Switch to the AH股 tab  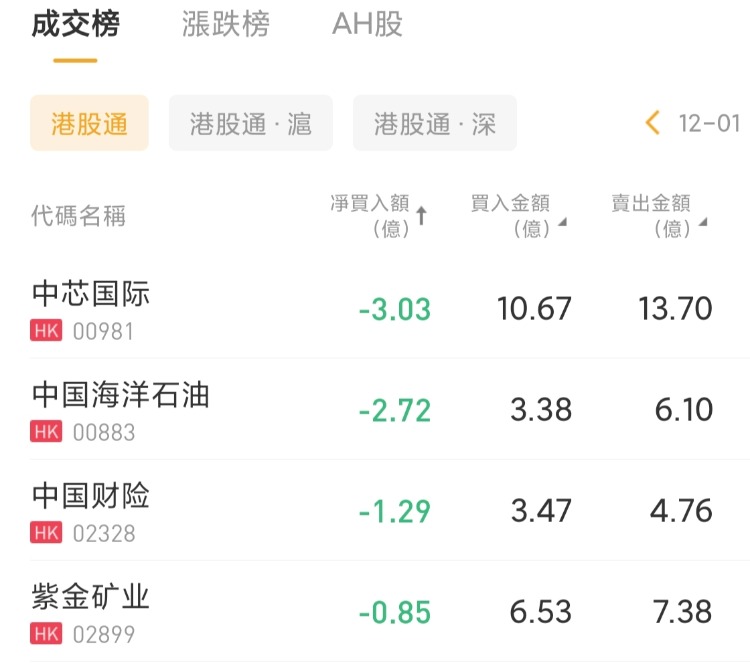tap(367, 24)
